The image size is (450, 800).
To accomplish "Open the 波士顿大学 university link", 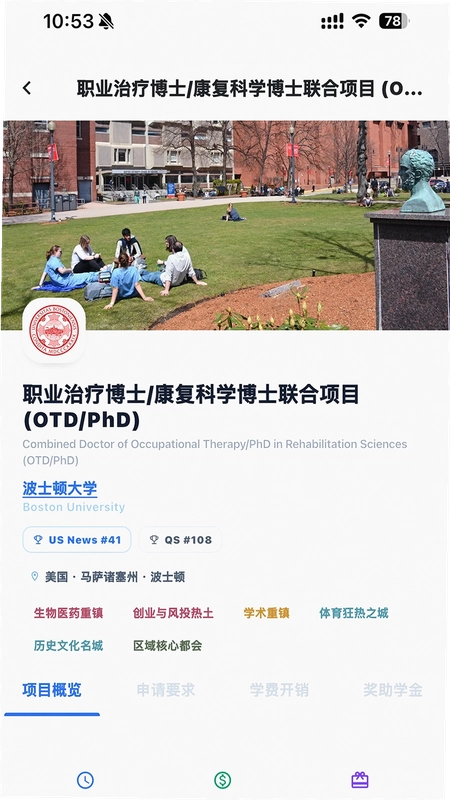I will click(60, 488).
